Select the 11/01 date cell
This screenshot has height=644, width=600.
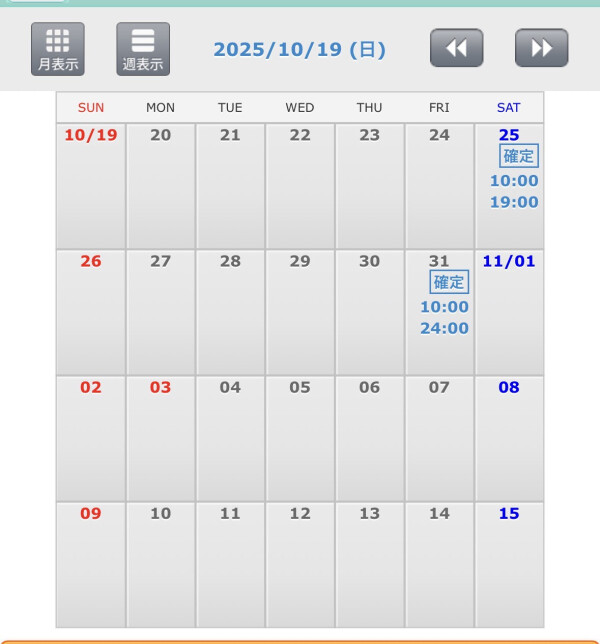tap(509, 312)
